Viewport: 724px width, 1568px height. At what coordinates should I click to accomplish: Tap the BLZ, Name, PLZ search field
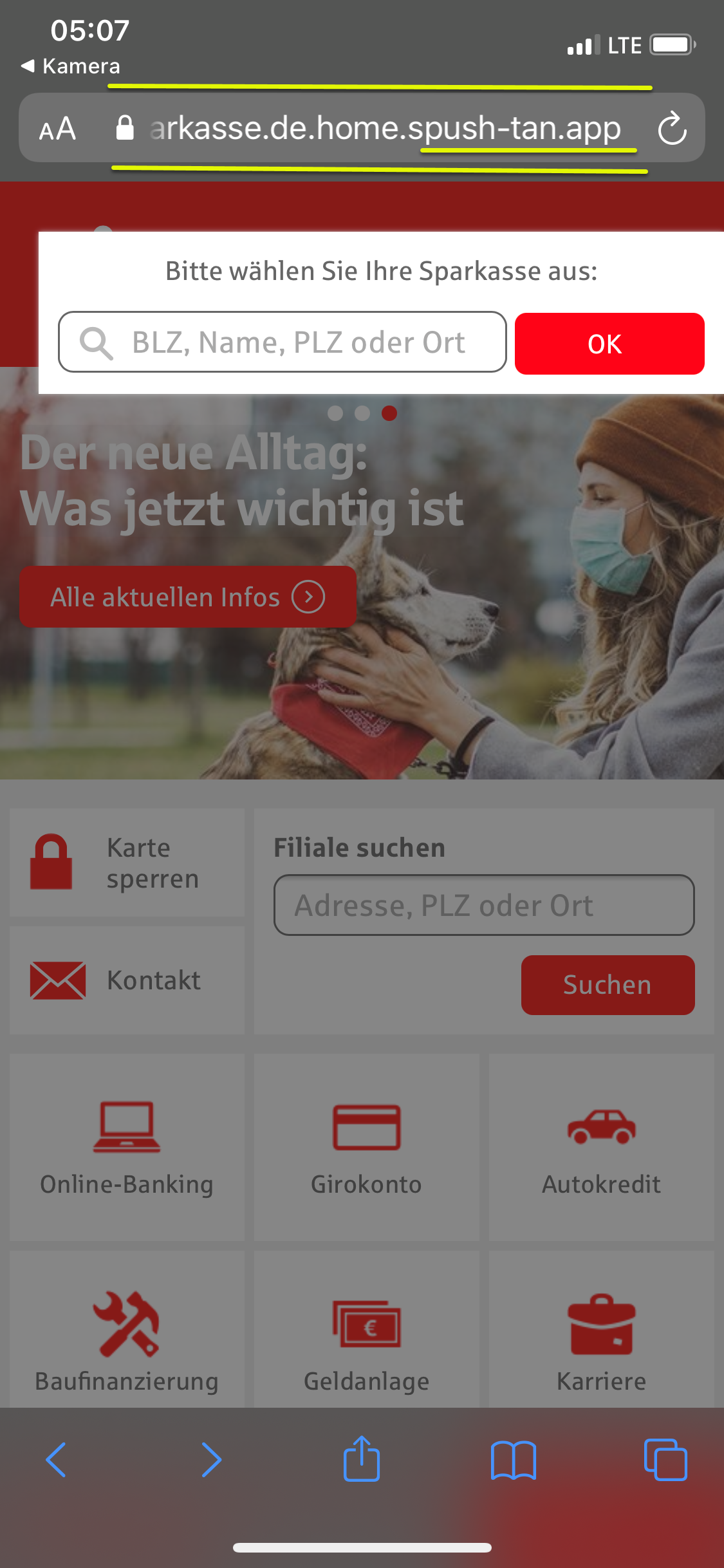pos(283,342)
